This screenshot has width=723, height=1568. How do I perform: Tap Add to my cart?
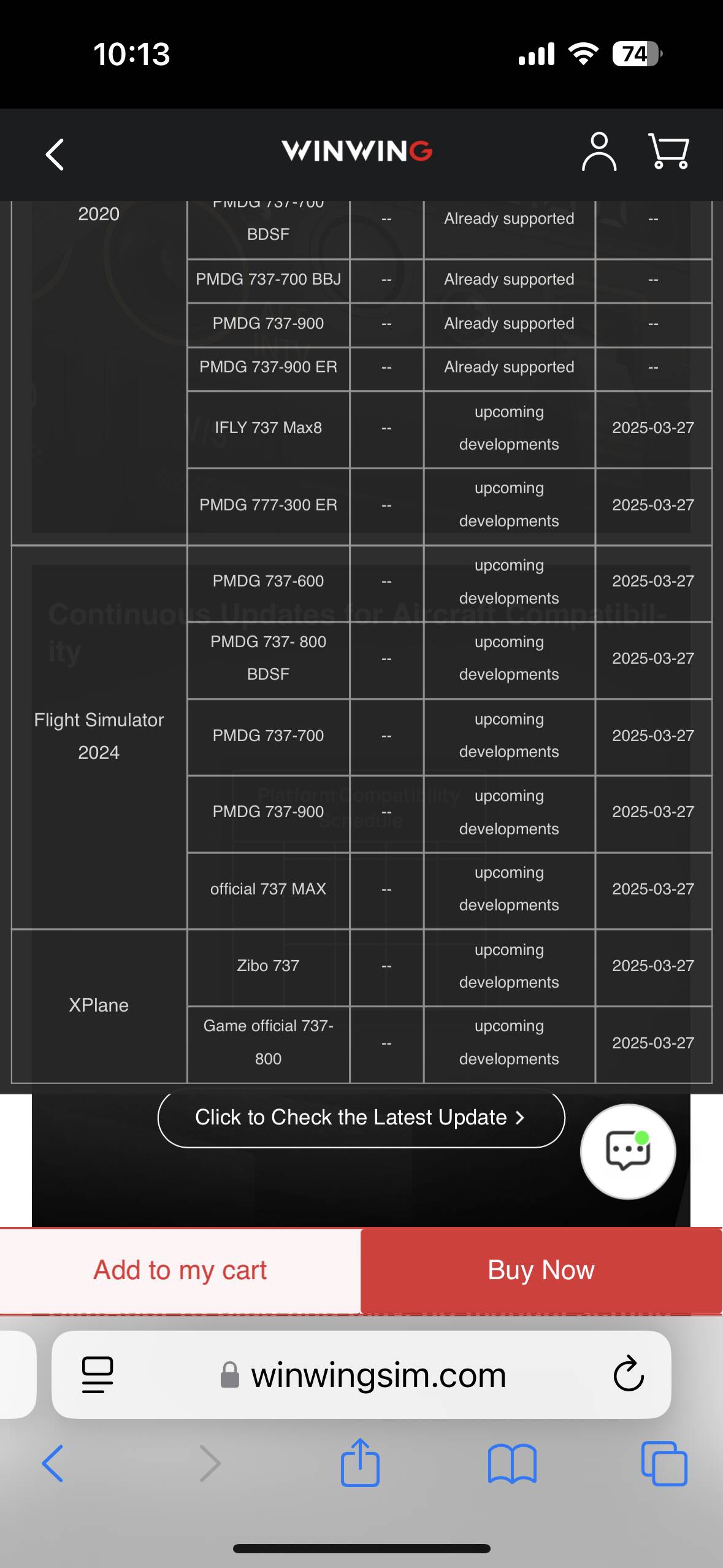click(x=179, y=1270)
